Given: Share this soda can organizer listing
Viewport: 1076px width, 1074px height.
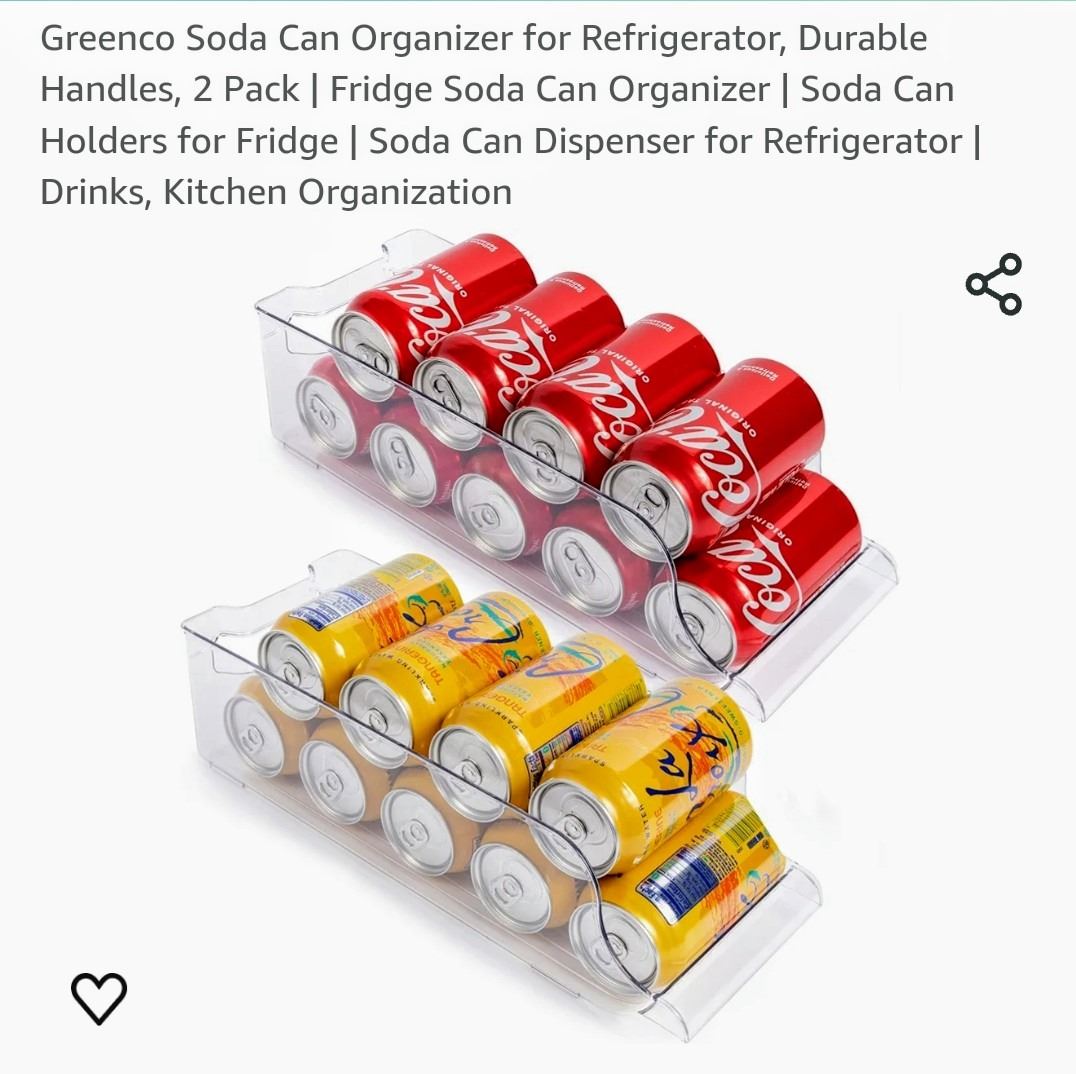Looking at the screenshot, I should point(994,285).
